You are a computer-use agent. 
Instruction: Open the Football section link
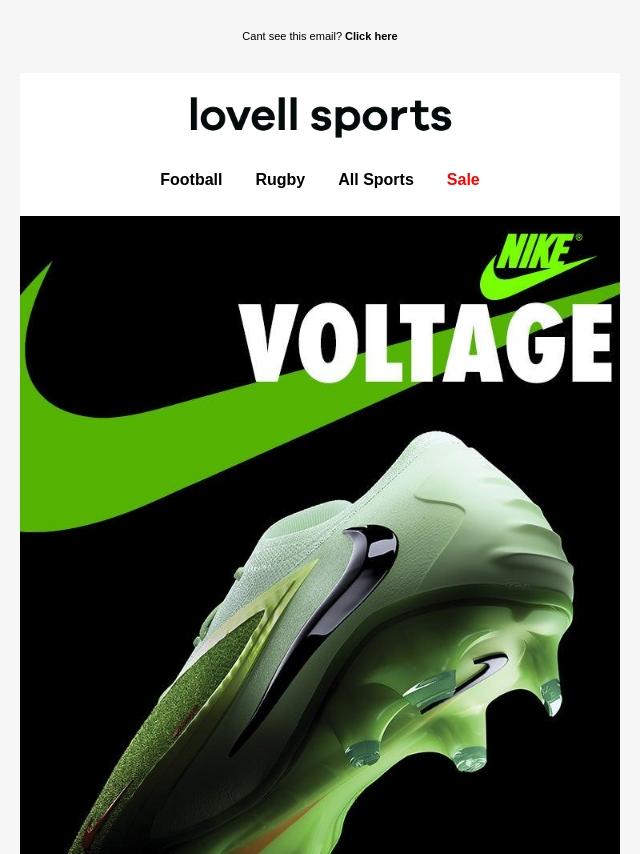click(191, 180)
